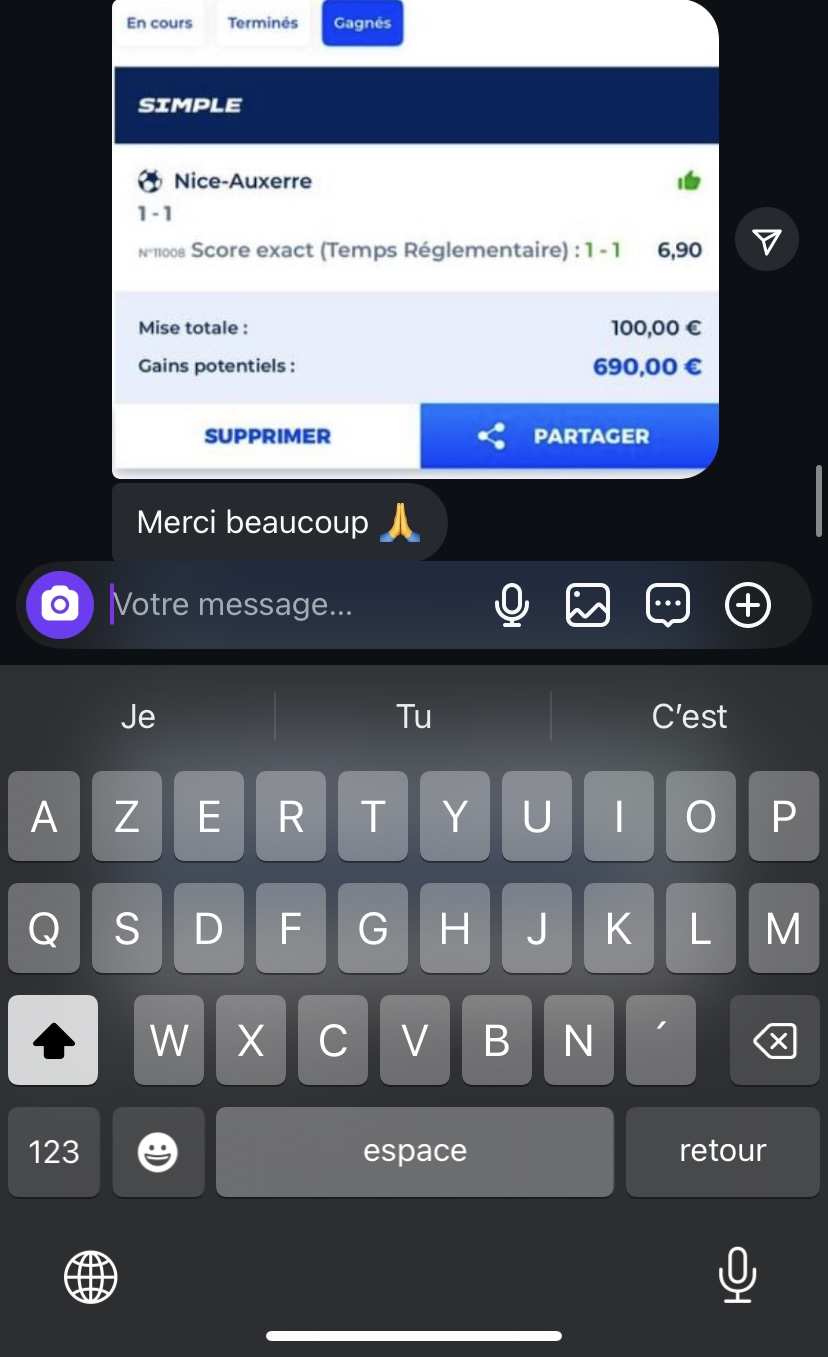Open the camera from the message bar

[60, 604]
